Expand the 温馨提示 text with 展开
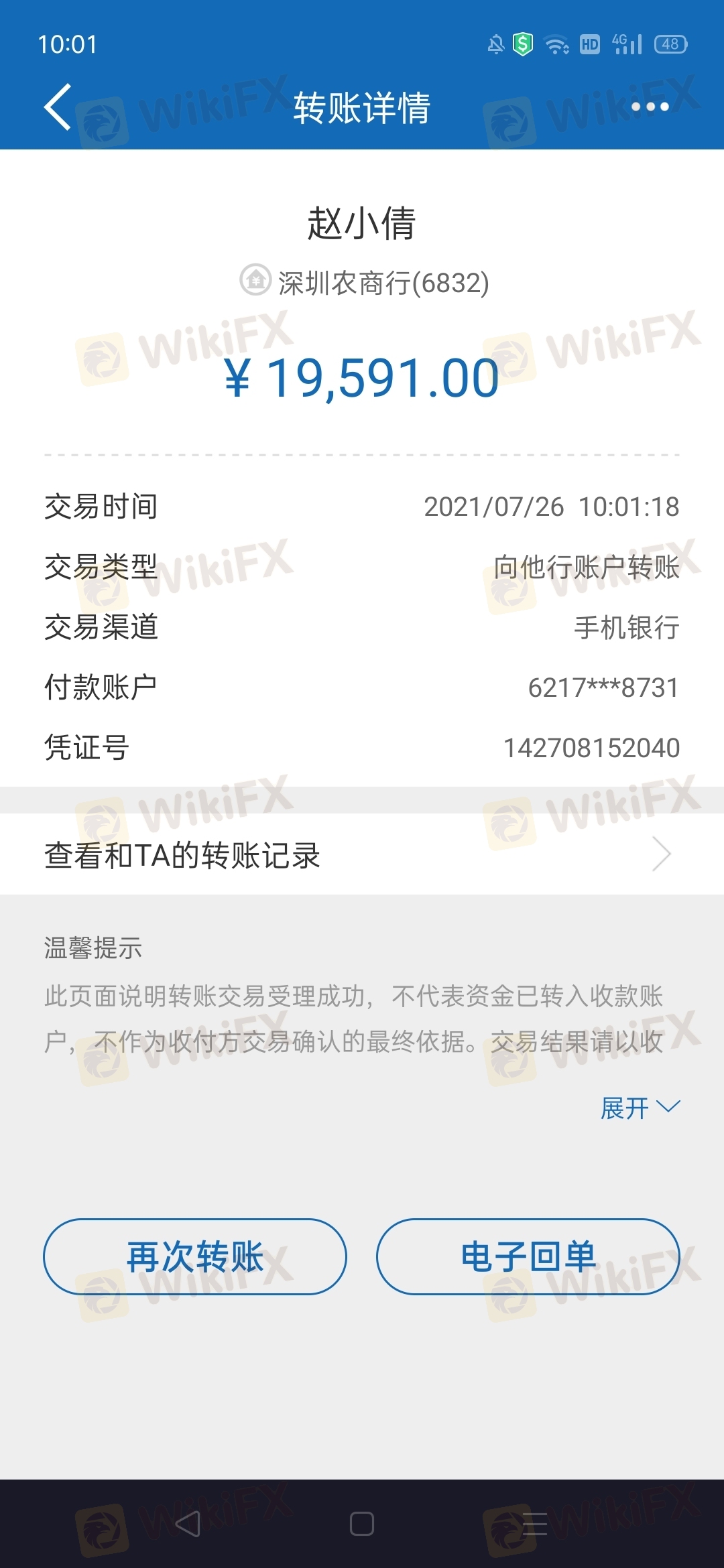Image resolution: width=724 pixels, height=1568 pixels. 640,1108
